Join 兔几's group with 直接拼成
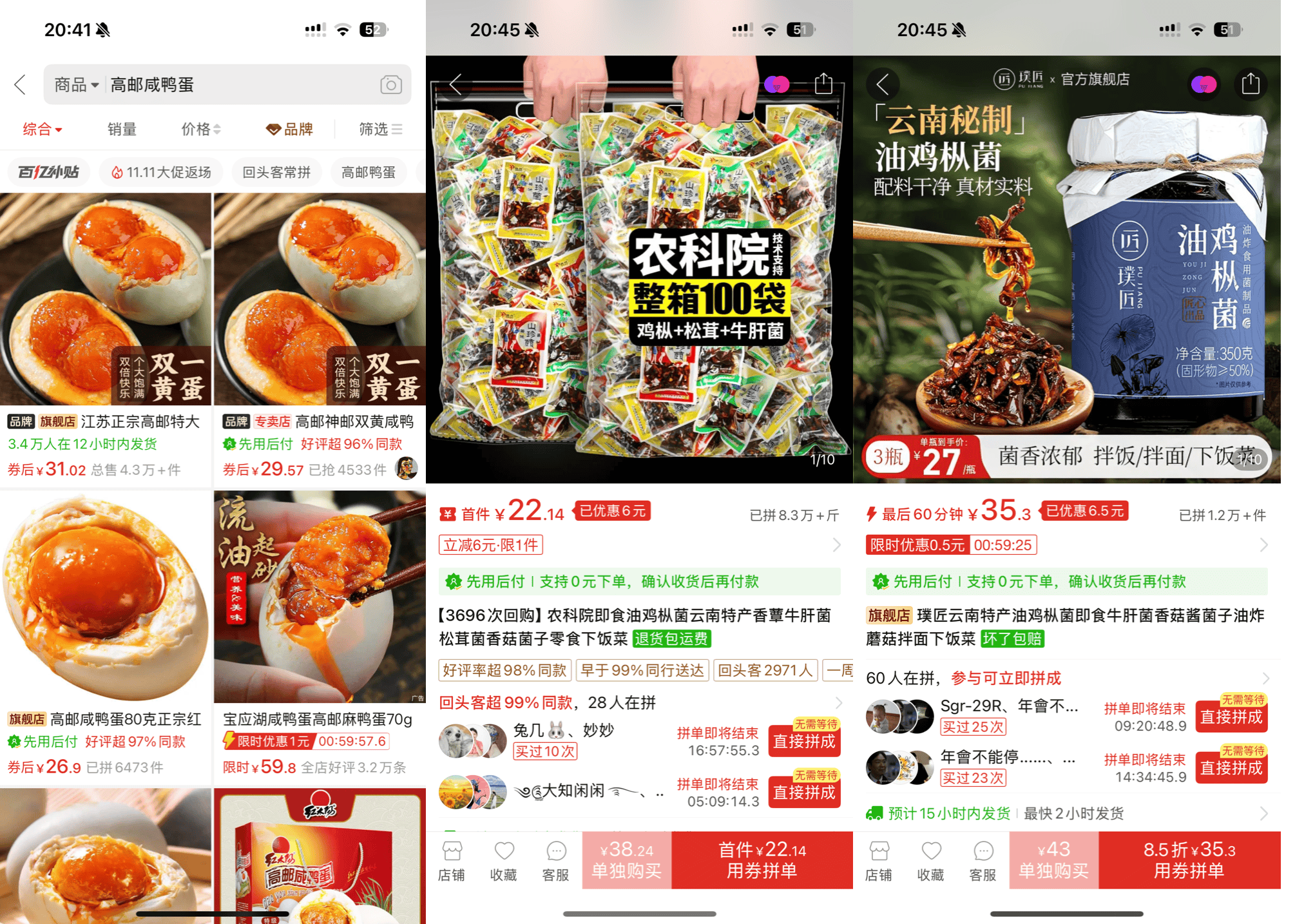Screen dimensions: 1295x924 tap(803, 741)
